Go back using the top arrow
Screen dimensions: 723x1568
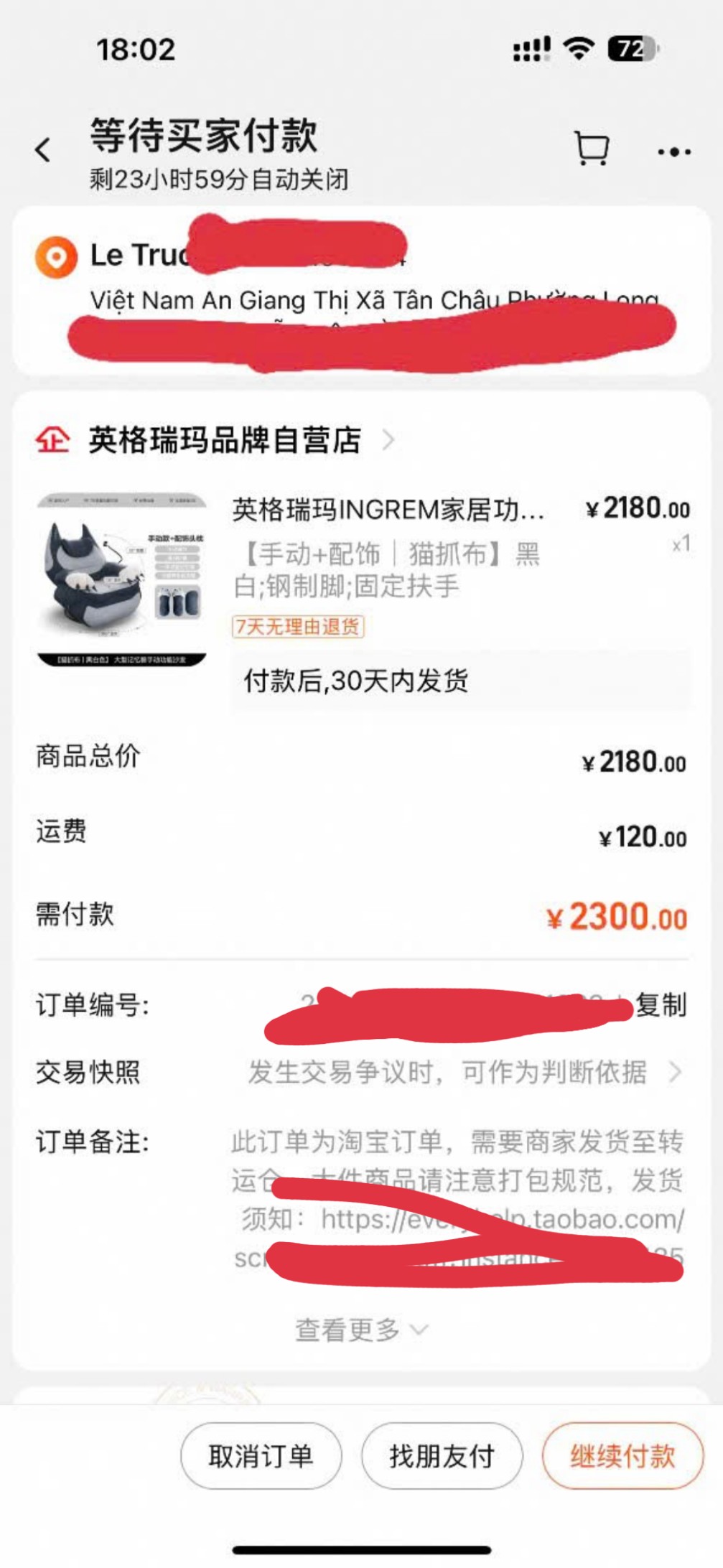click(43, 150)
